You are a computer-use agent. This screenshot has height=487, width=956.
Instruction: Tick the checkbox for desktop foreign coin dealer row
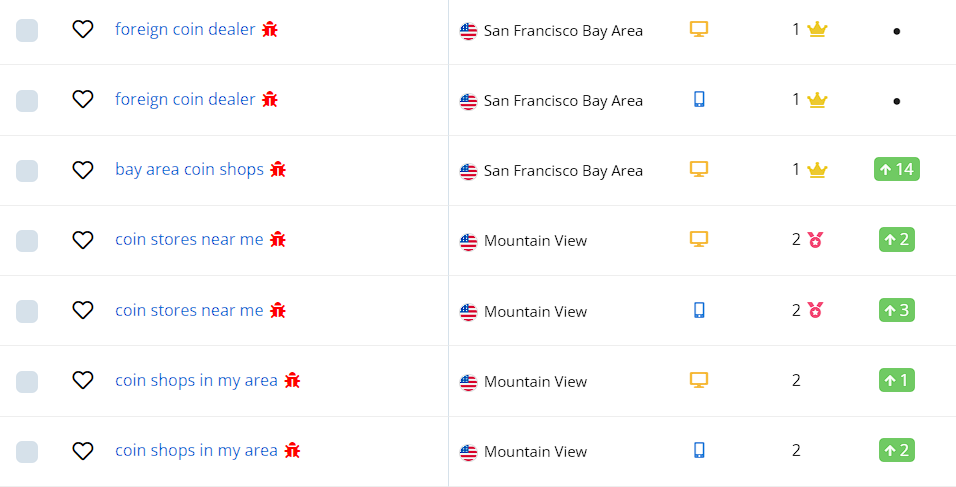click(27, 30)
